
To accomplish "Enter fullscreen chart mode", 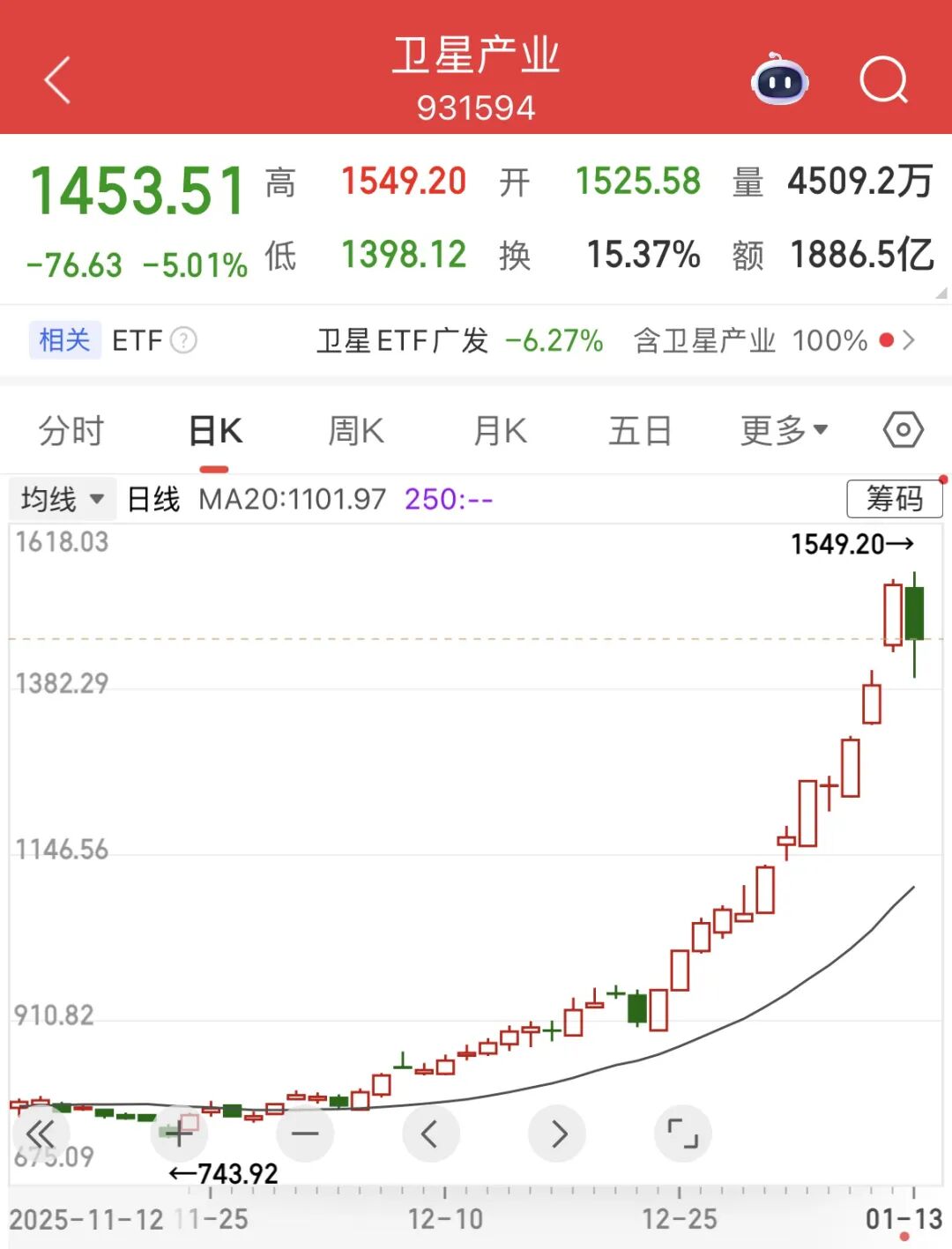I will [x=682, y=1134].
